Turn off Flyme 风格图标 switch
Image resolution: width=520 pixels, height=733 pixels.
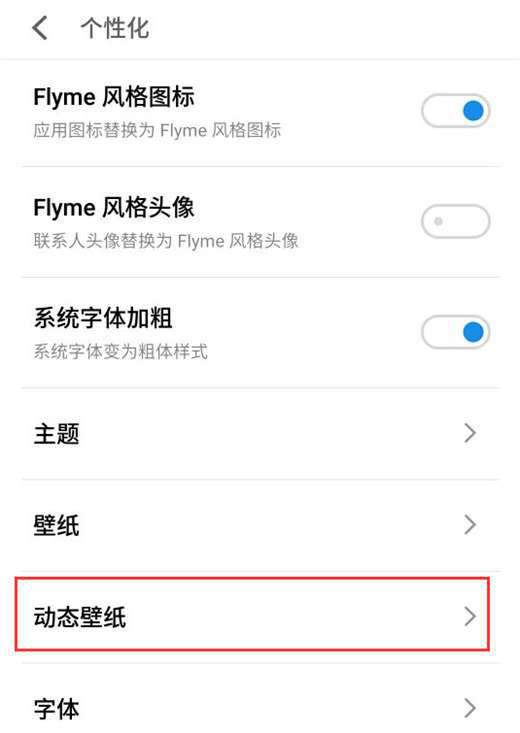click(455, 111)
